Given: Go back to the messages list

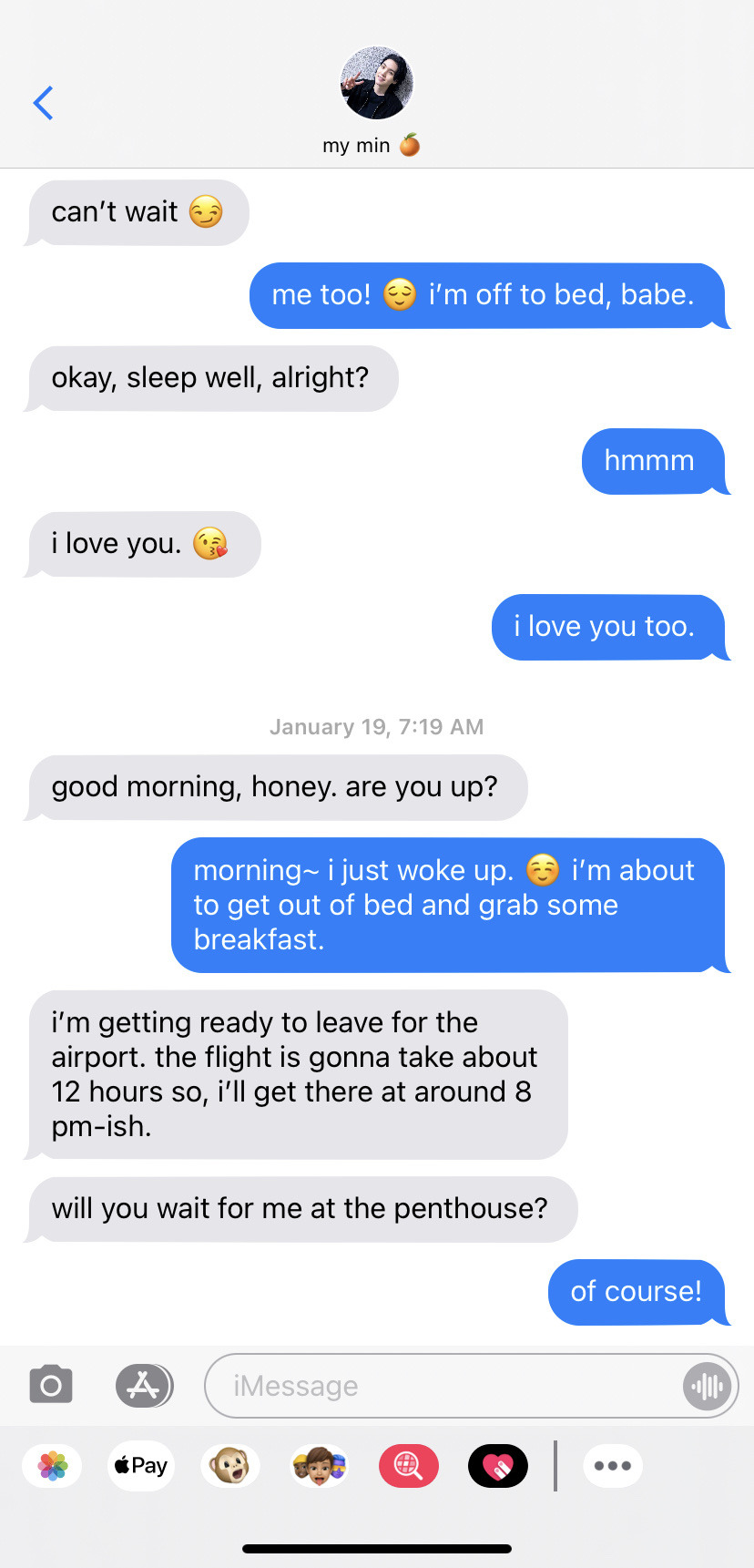Looking at the screenshot, I should 43,103.
